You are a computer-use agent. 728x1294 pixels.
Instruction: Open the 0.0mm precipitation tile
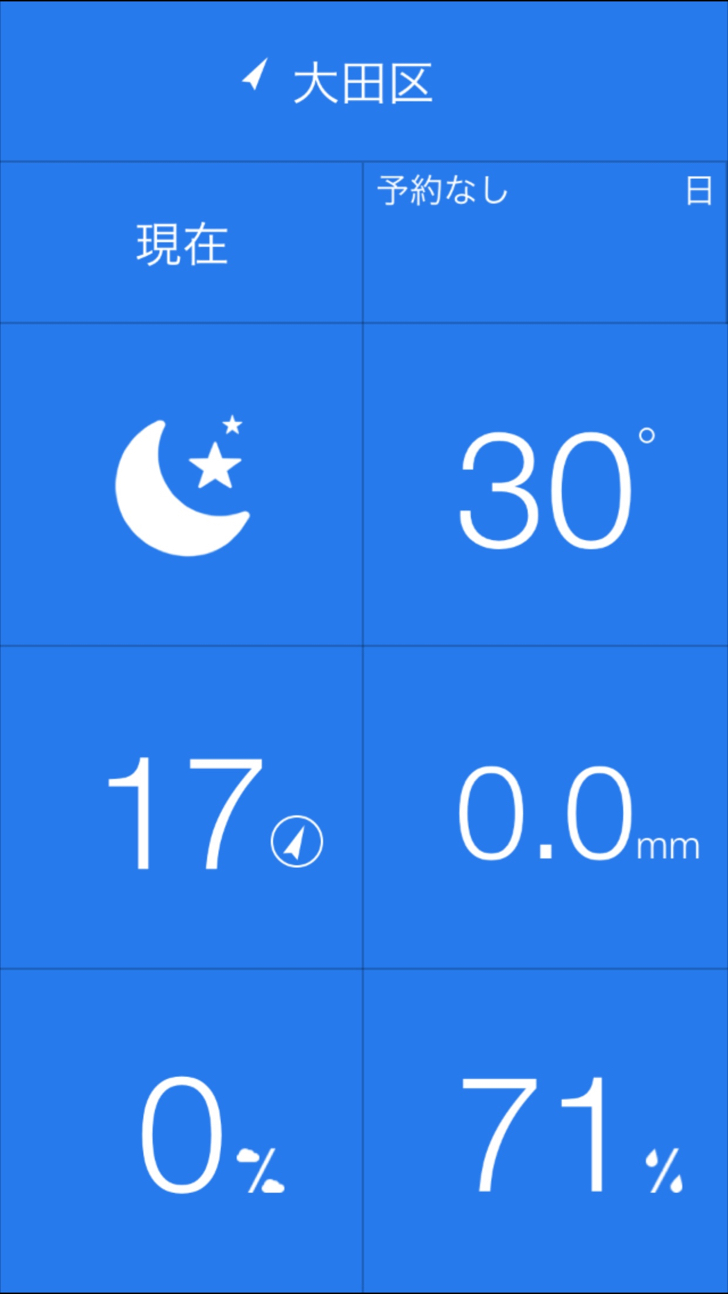pyautogui.click(x=545, y=808)
